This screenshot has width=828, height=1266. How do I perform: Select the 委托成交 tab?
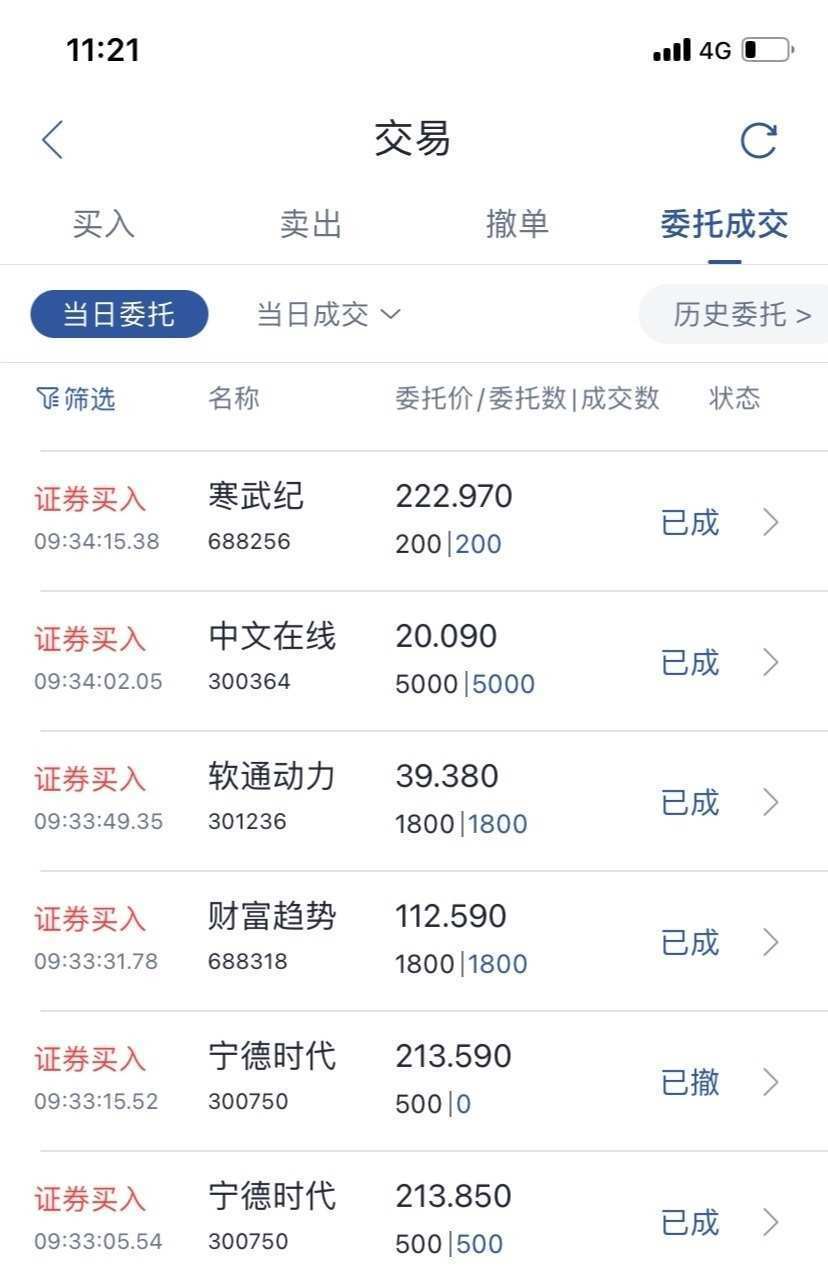(724, 224)
